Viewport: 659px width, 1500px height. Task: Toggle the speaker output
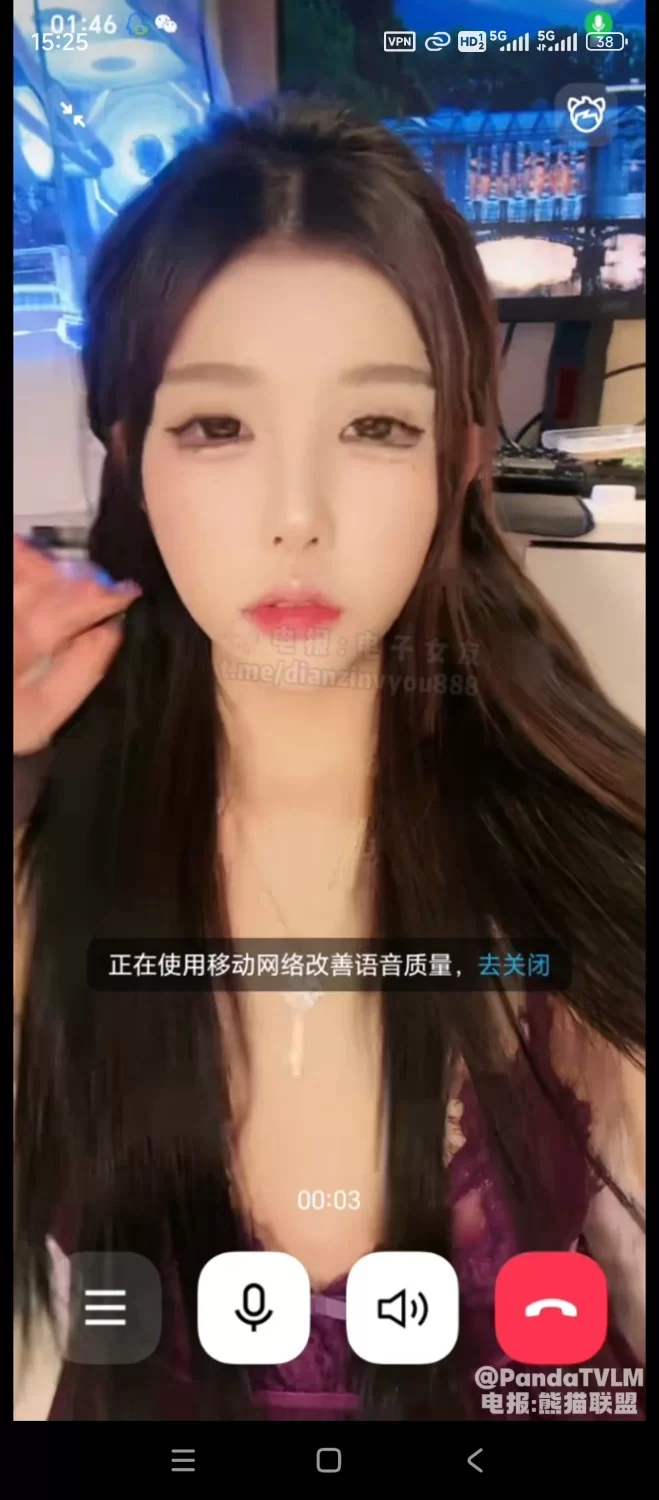402,1307
